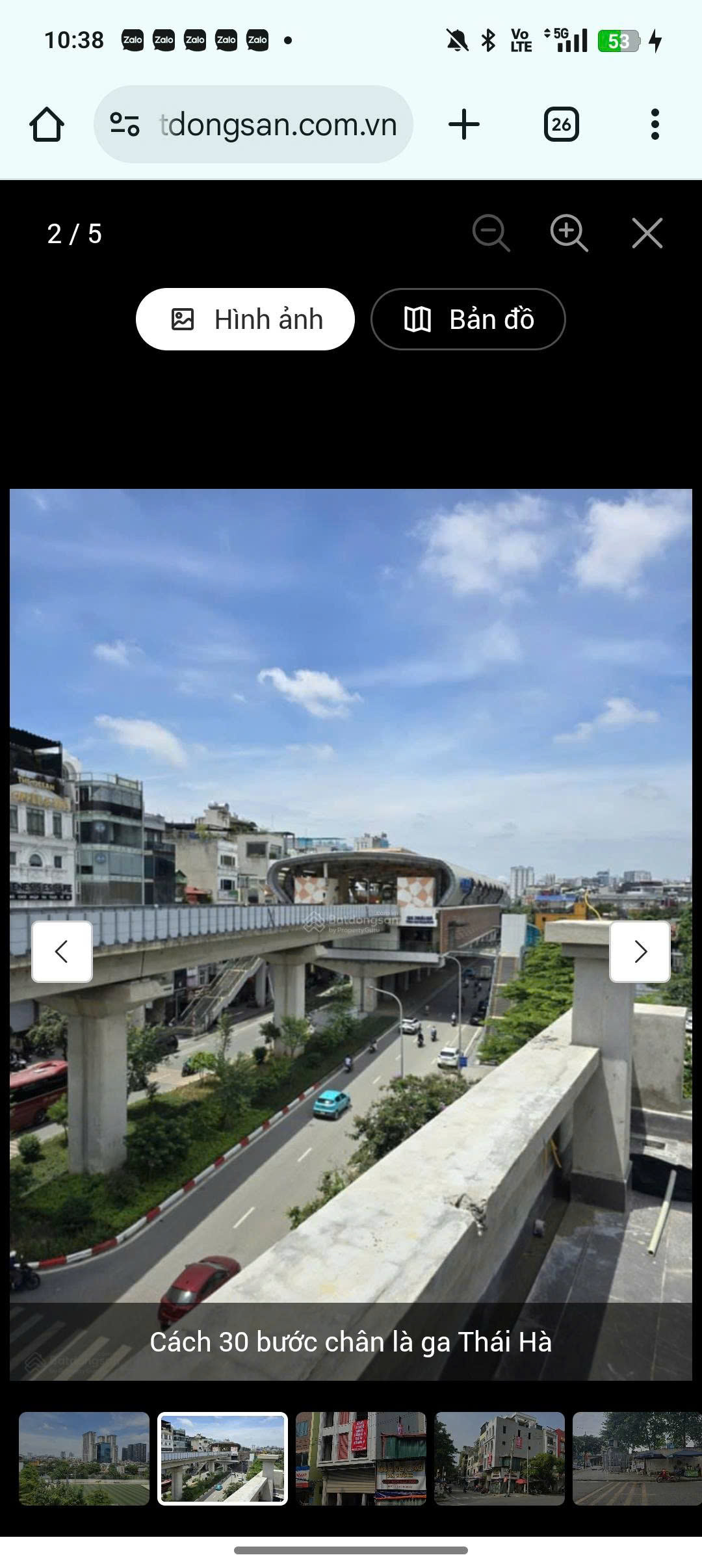Select the fourth thumbnail of the street corner
The image size is (702, 1568).
pos(499,1458)
